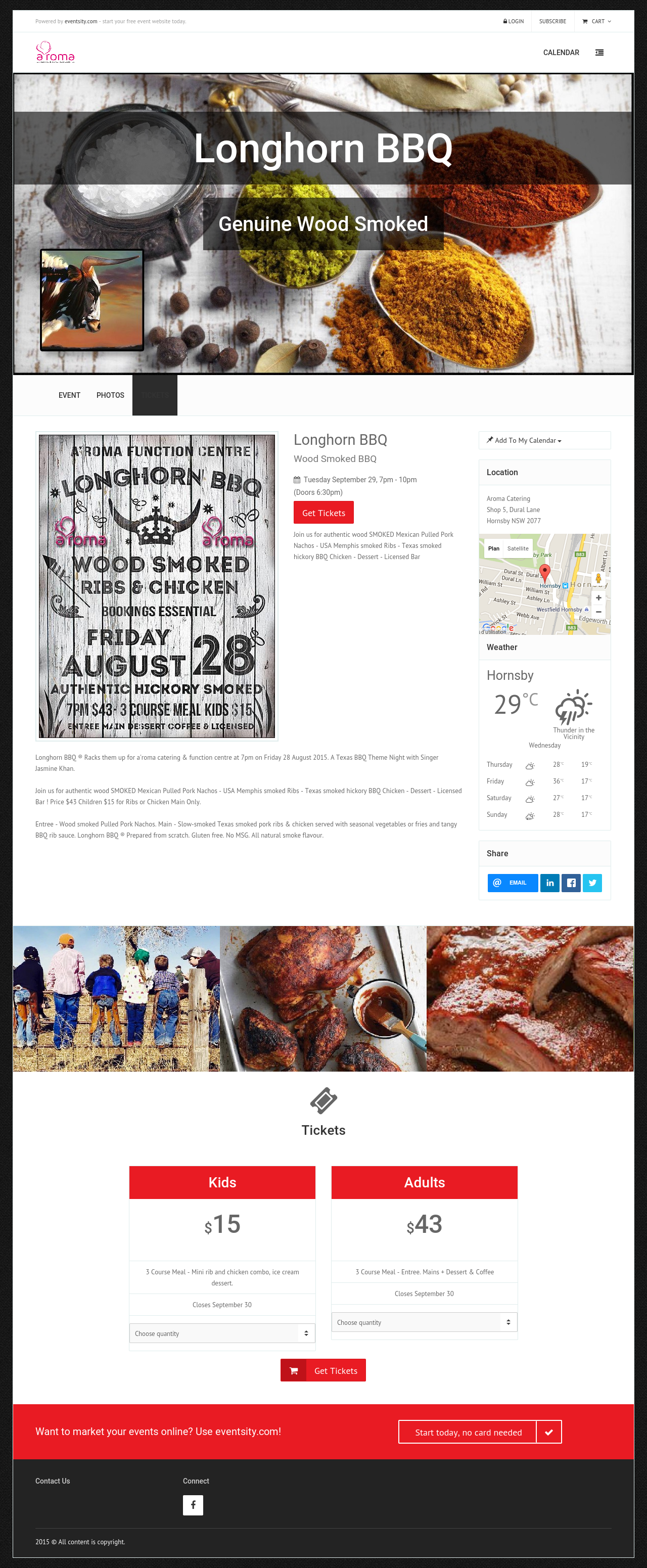Choose quantity for Kids ticket
The width and height of the screenshot is (647, 1568).
pos(222,1333)
